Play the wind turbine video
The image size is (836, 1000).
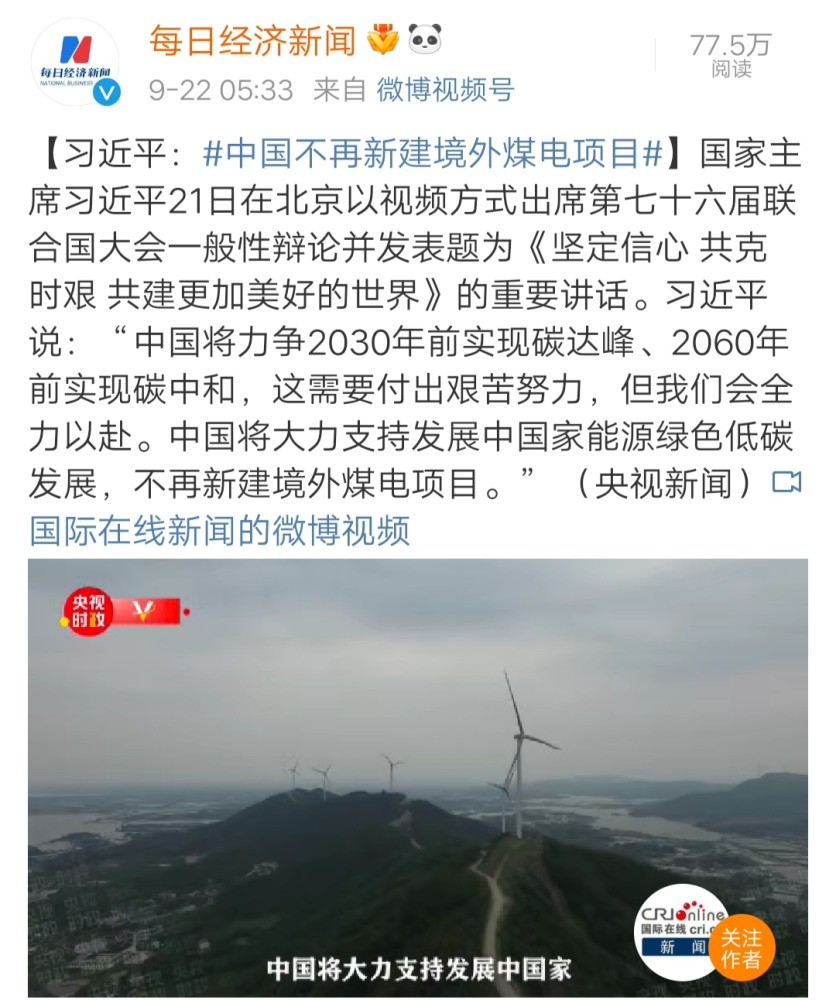point(417,760)
